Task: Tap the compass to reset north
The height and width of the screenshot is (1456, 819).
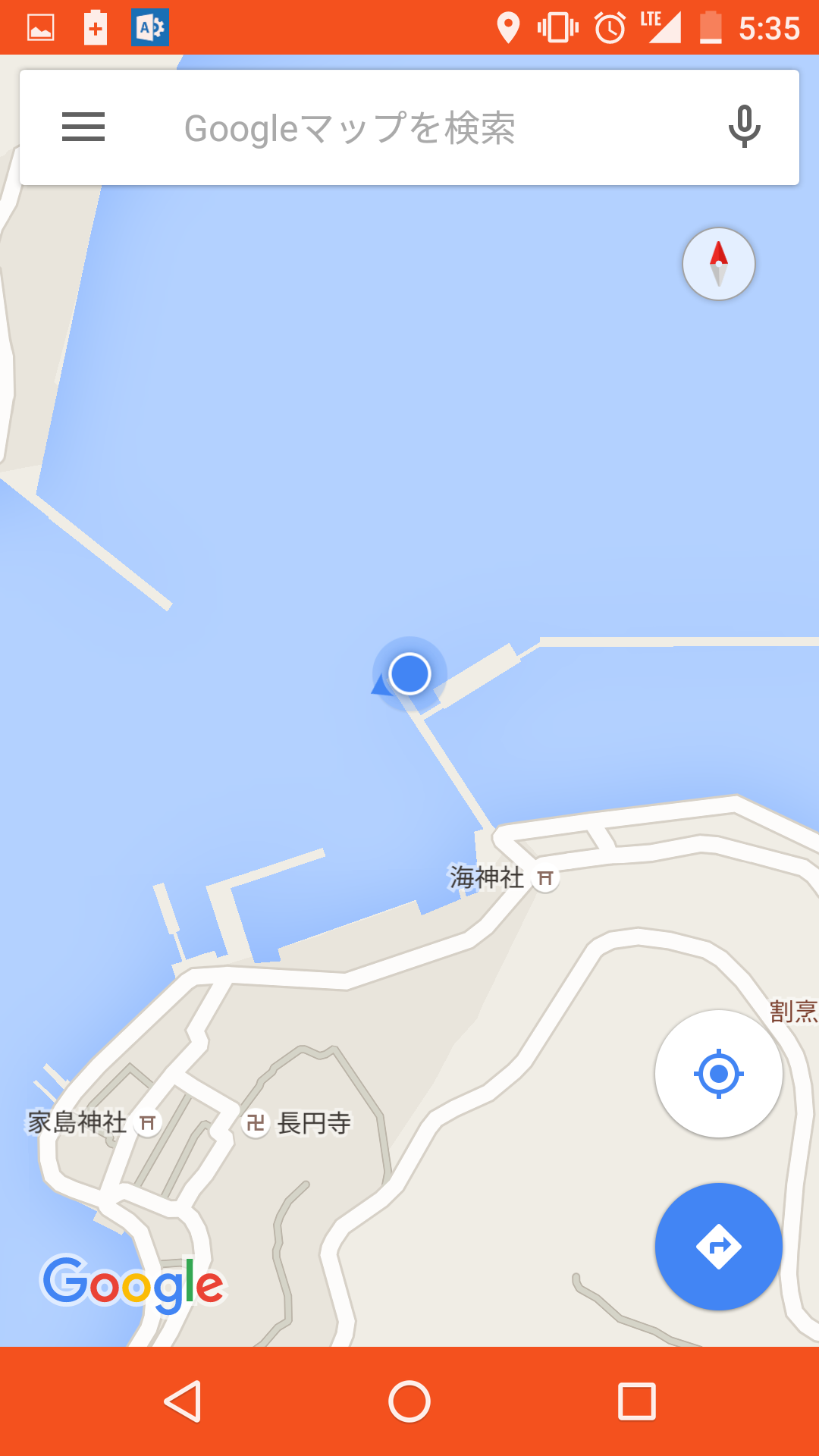Action: (x=718, y=264)
